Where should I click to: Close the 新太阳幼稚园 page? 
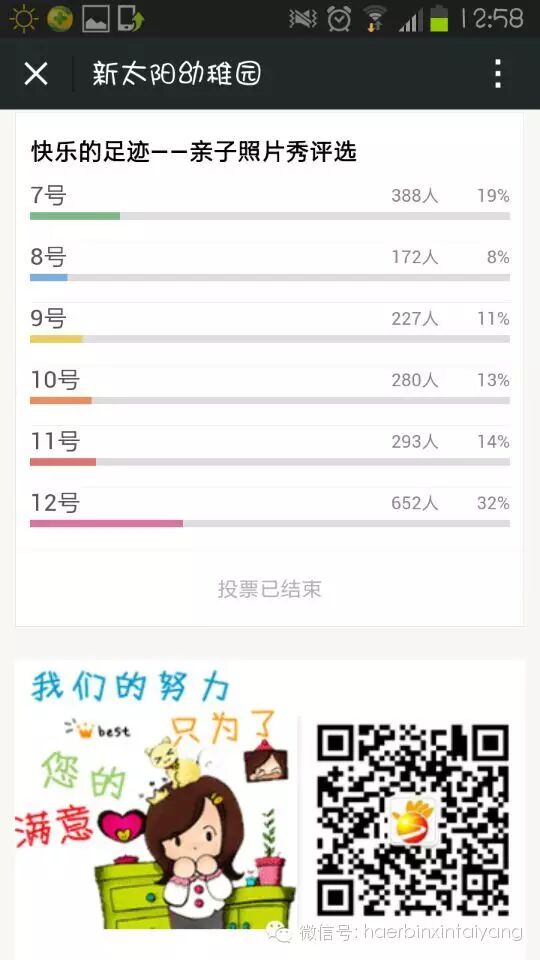pos(36,74)
